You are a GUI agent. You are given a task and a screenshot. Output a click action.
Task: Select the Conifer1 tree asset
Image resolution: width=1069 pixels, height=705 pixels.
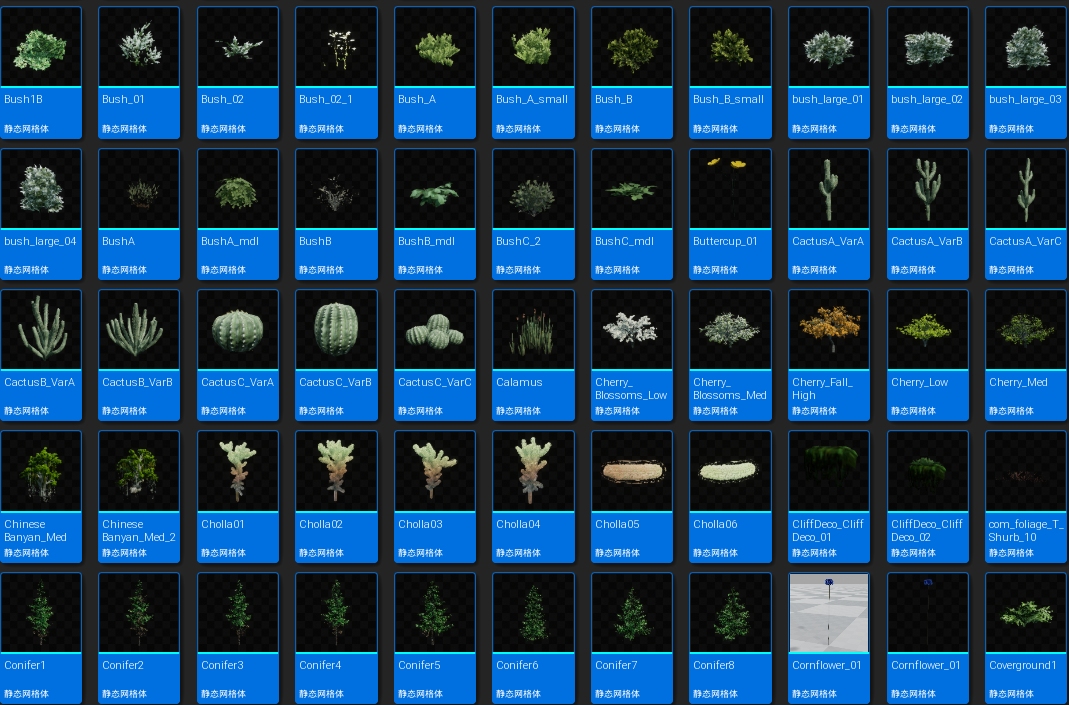[x=41, y=613]
